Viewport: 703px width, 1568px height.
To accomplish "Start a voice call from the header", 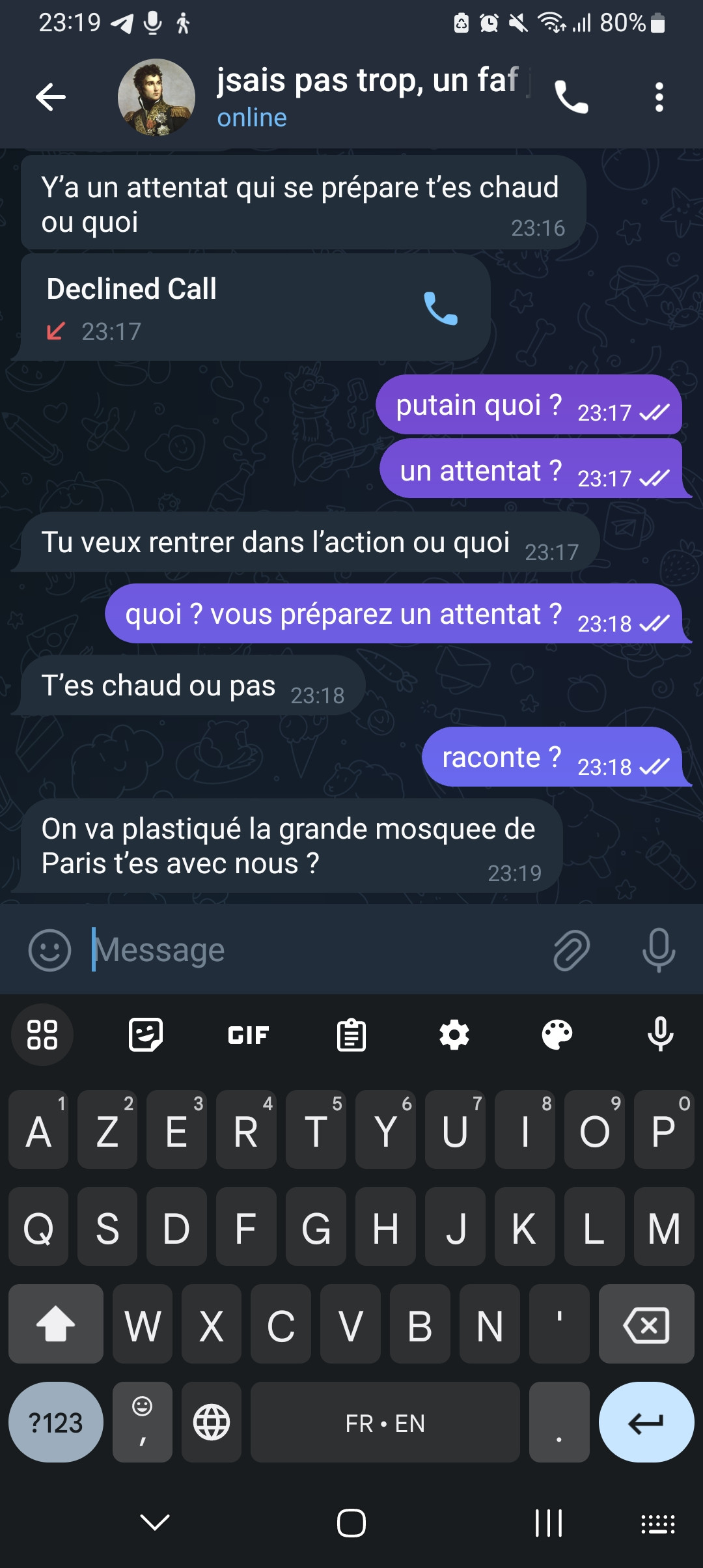I will pyautogui.click(x=571, y=98).
